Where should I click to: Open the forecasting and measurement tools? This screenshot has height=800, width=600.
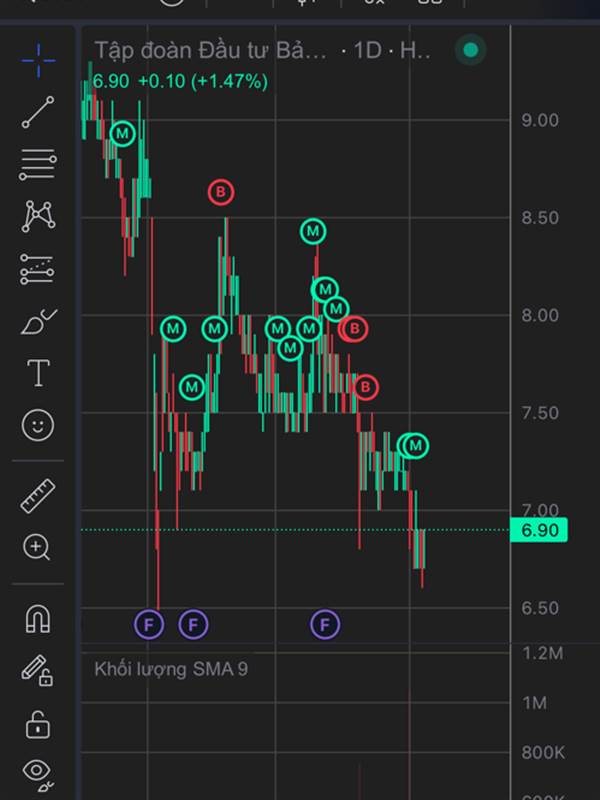point(38,268)
